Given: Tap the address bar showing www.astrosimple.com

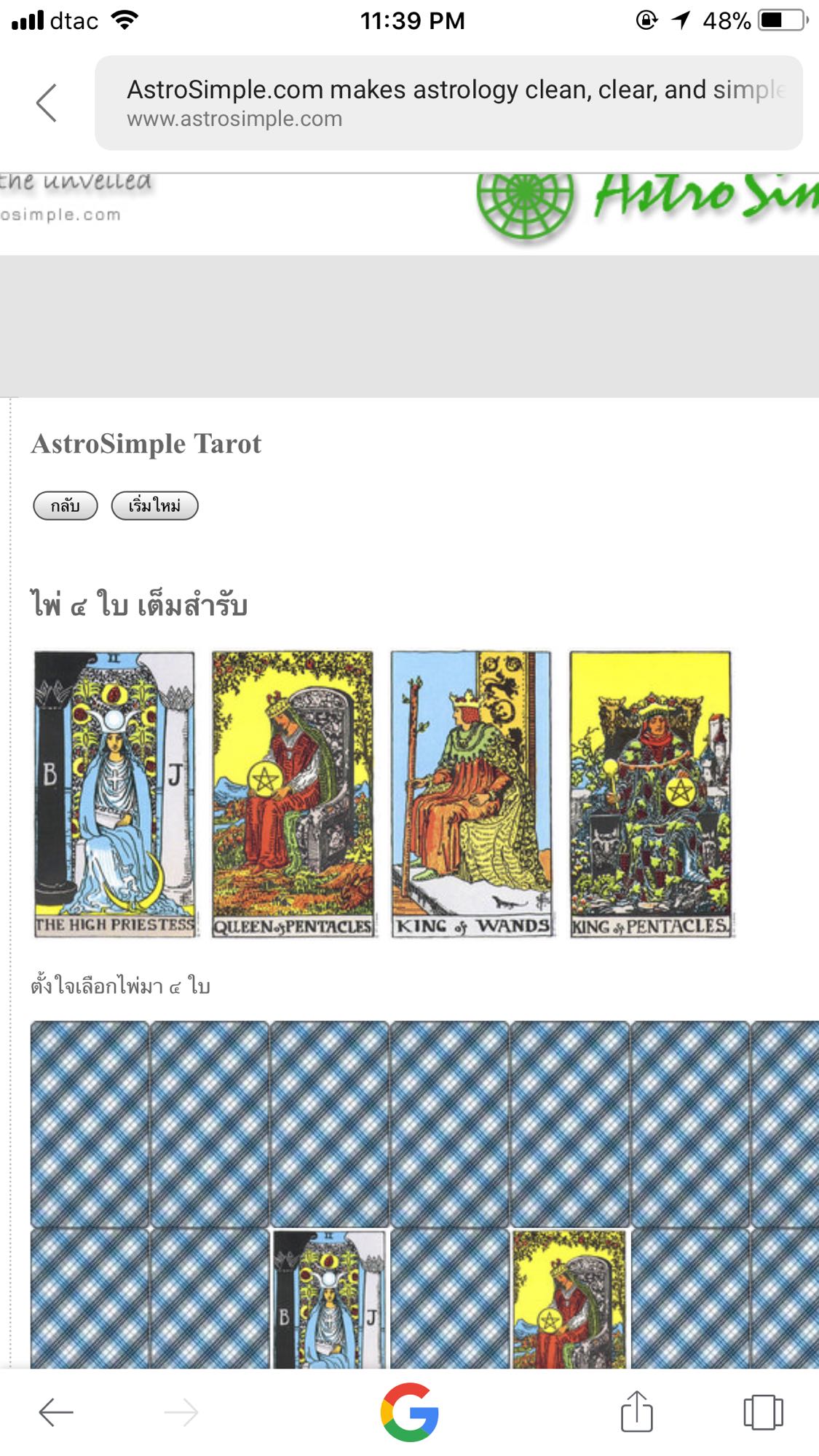Looking at the screenshot, I should pos(448,103).
